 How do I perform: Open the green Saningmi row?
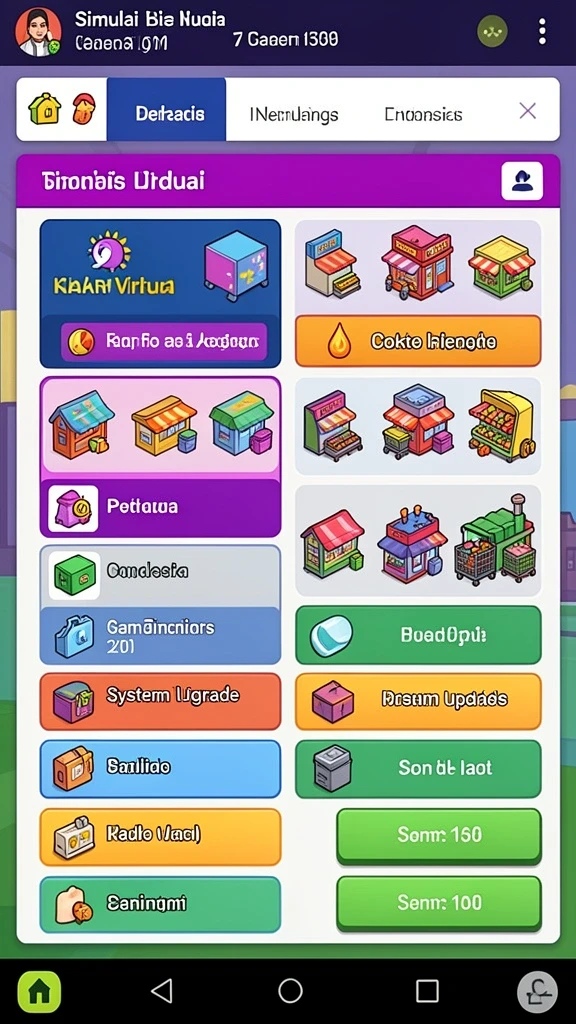pos(161,904)
